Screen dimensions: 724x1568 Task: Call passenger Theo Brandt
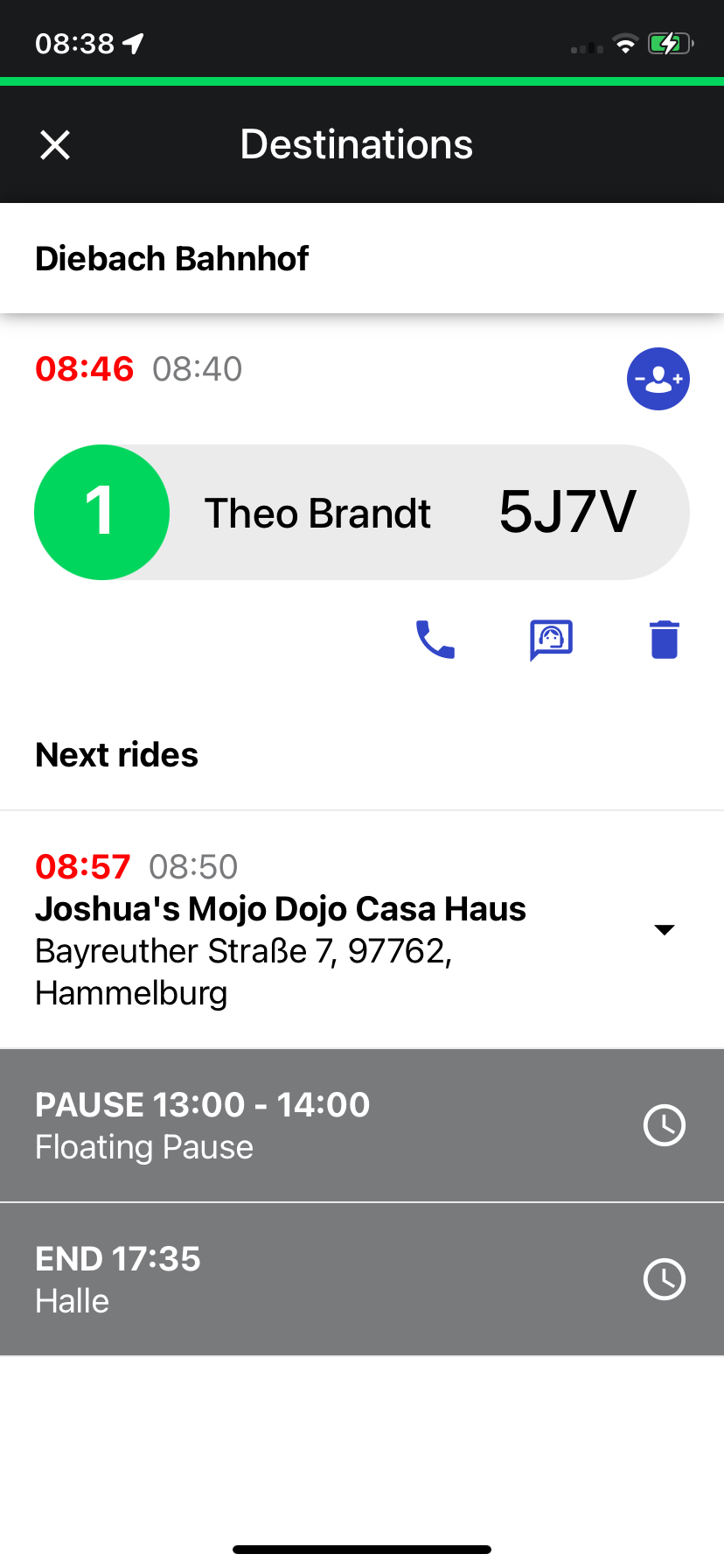coord(435,640)
